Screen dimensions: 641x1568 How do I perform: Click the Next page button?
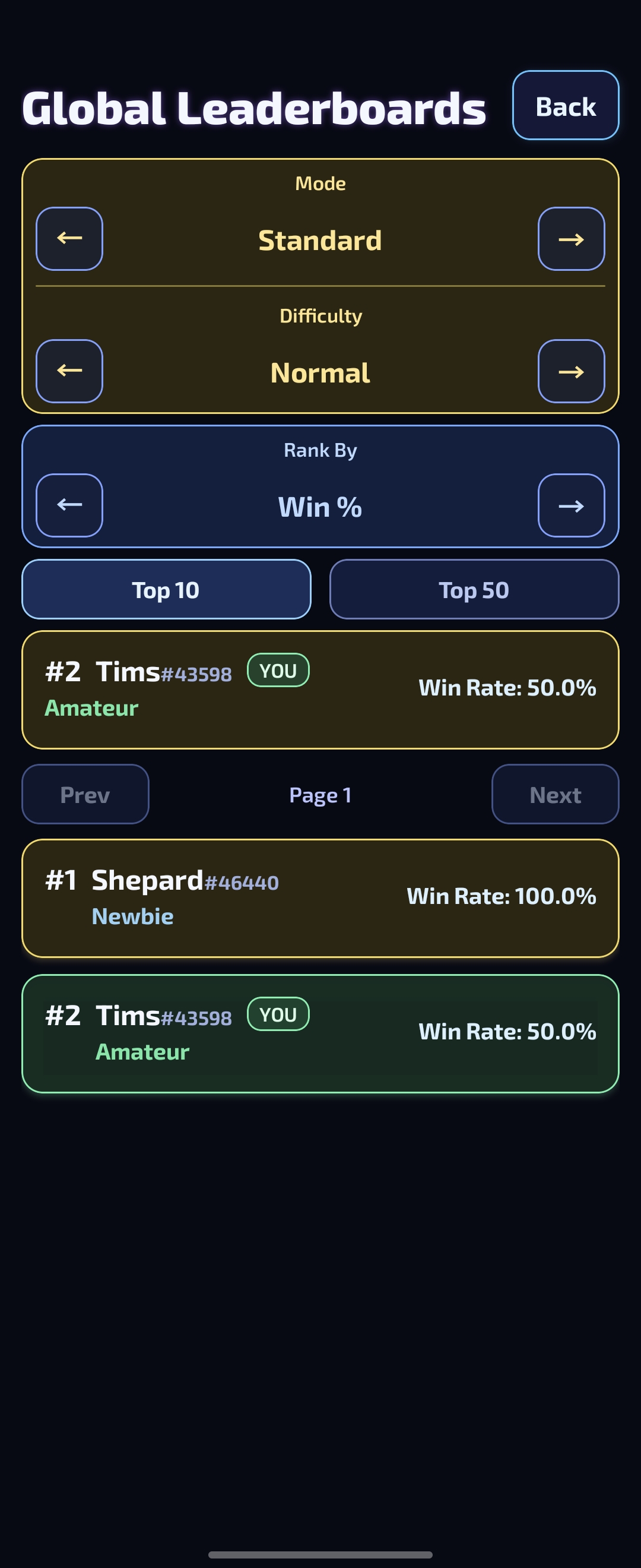click(x=554, y=794)
